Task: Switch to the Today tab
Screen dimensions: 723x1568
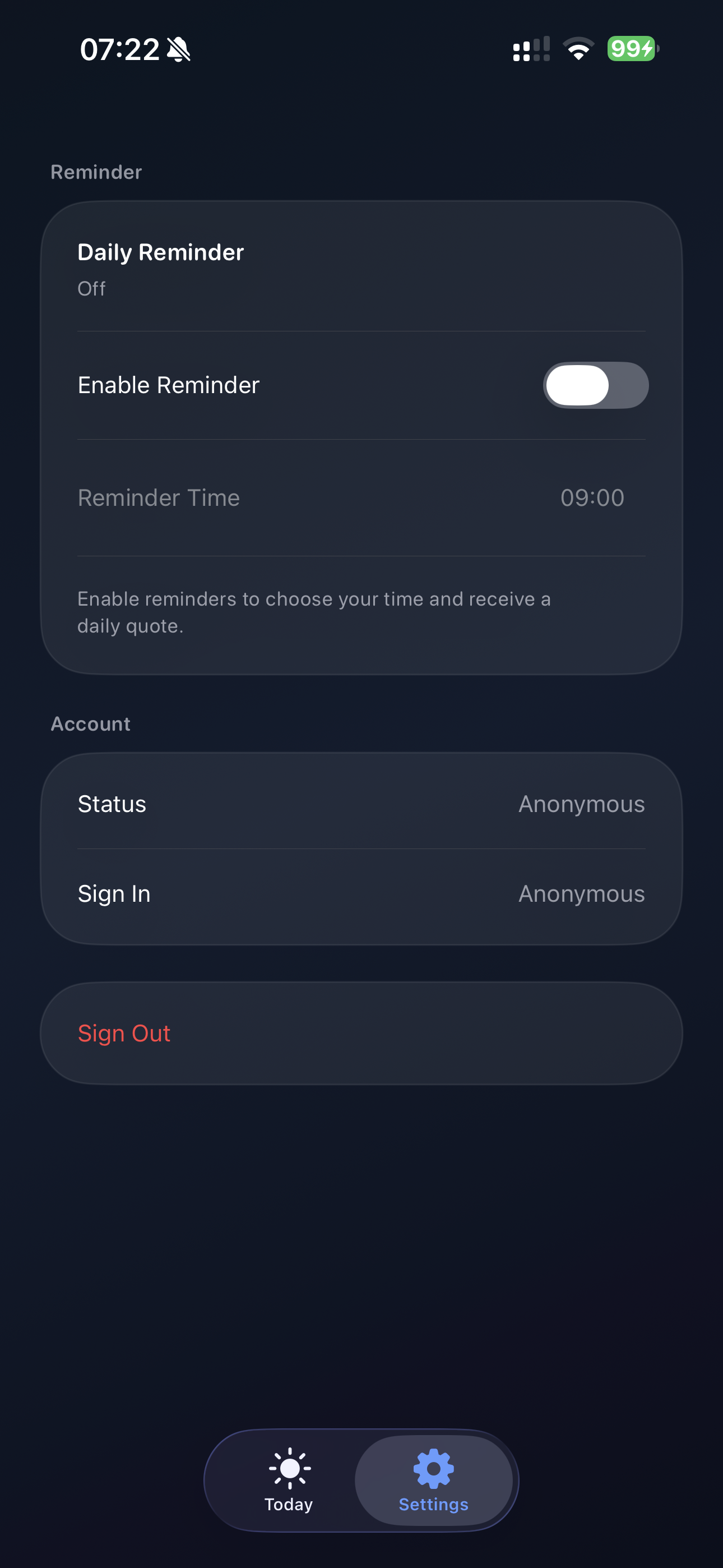Action: [289, 1480]
